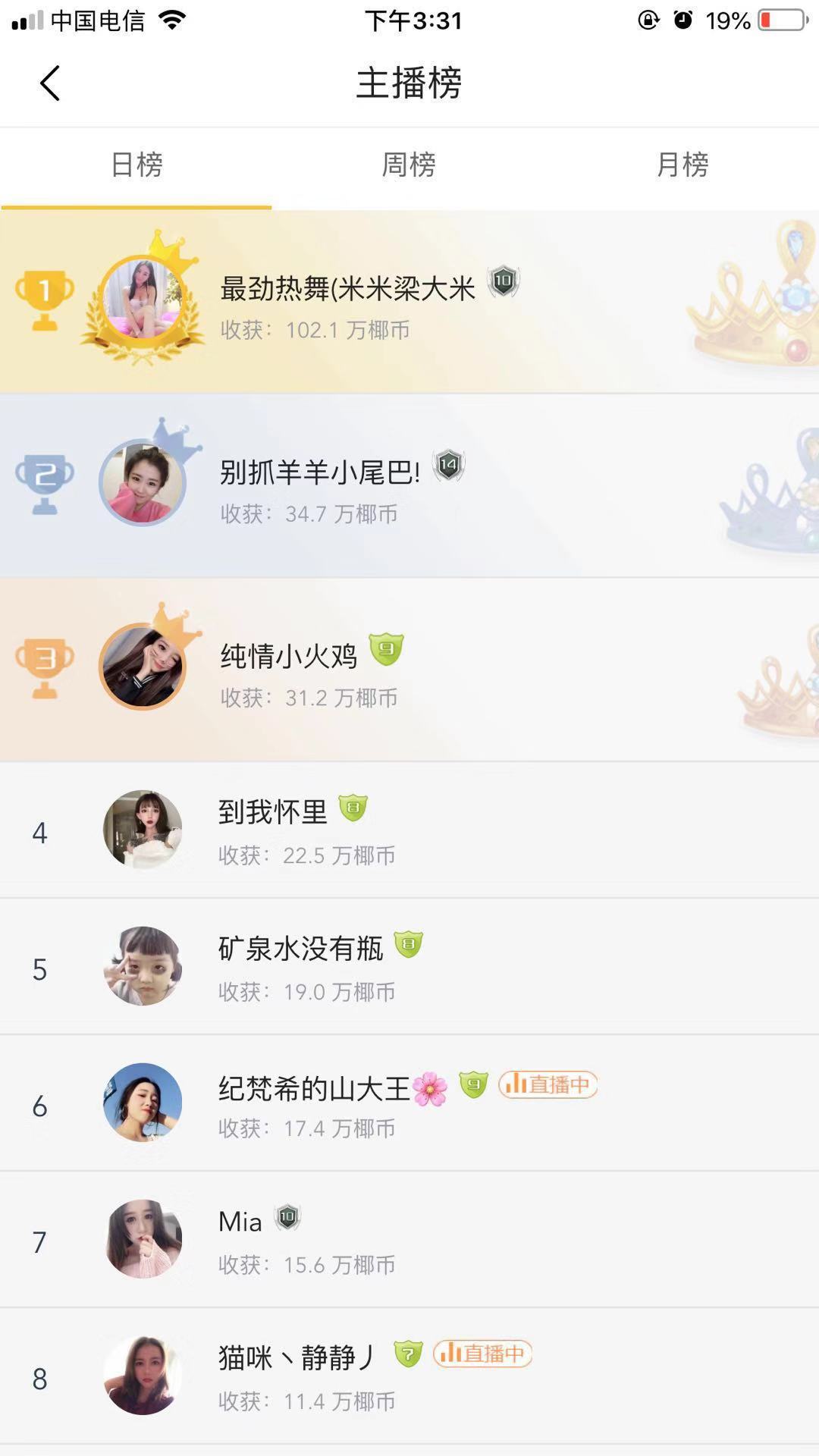Open the 月榜 tab
This screenshot has width=819, height=1456.
click(x=682, y=165)
